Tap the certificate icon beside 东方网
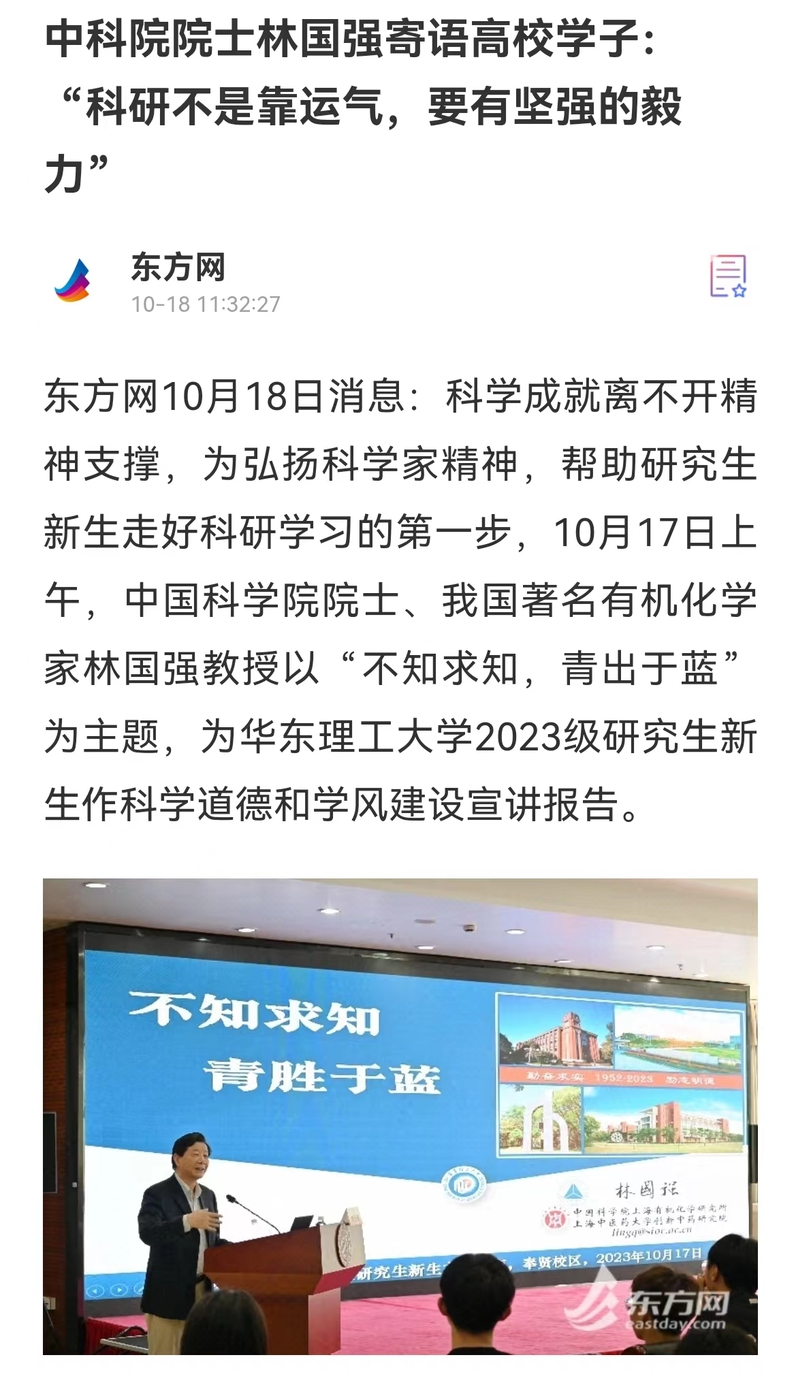799x1383 pixels. (x=728, y=276)
